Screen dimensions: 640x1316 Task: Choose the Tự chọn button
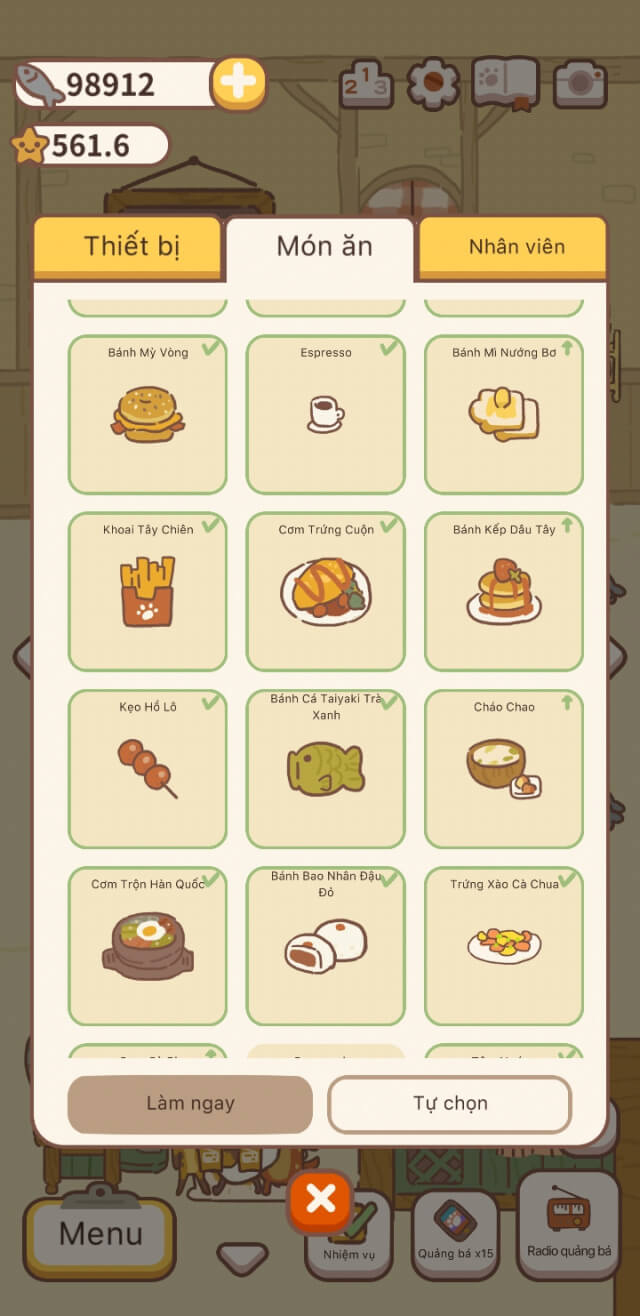[450, 1104]
